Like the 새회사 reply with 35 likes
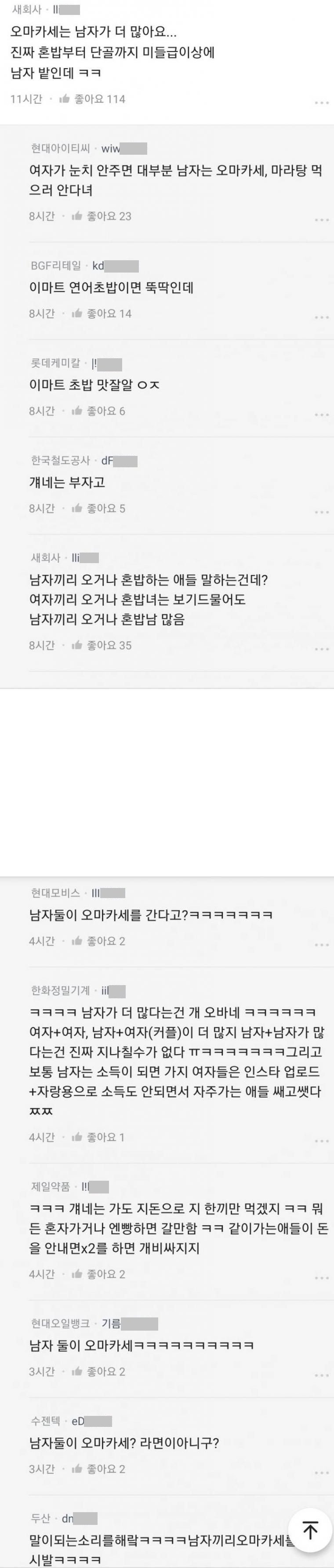Viewport: 334px width, 1568px height. click(77, 645)
